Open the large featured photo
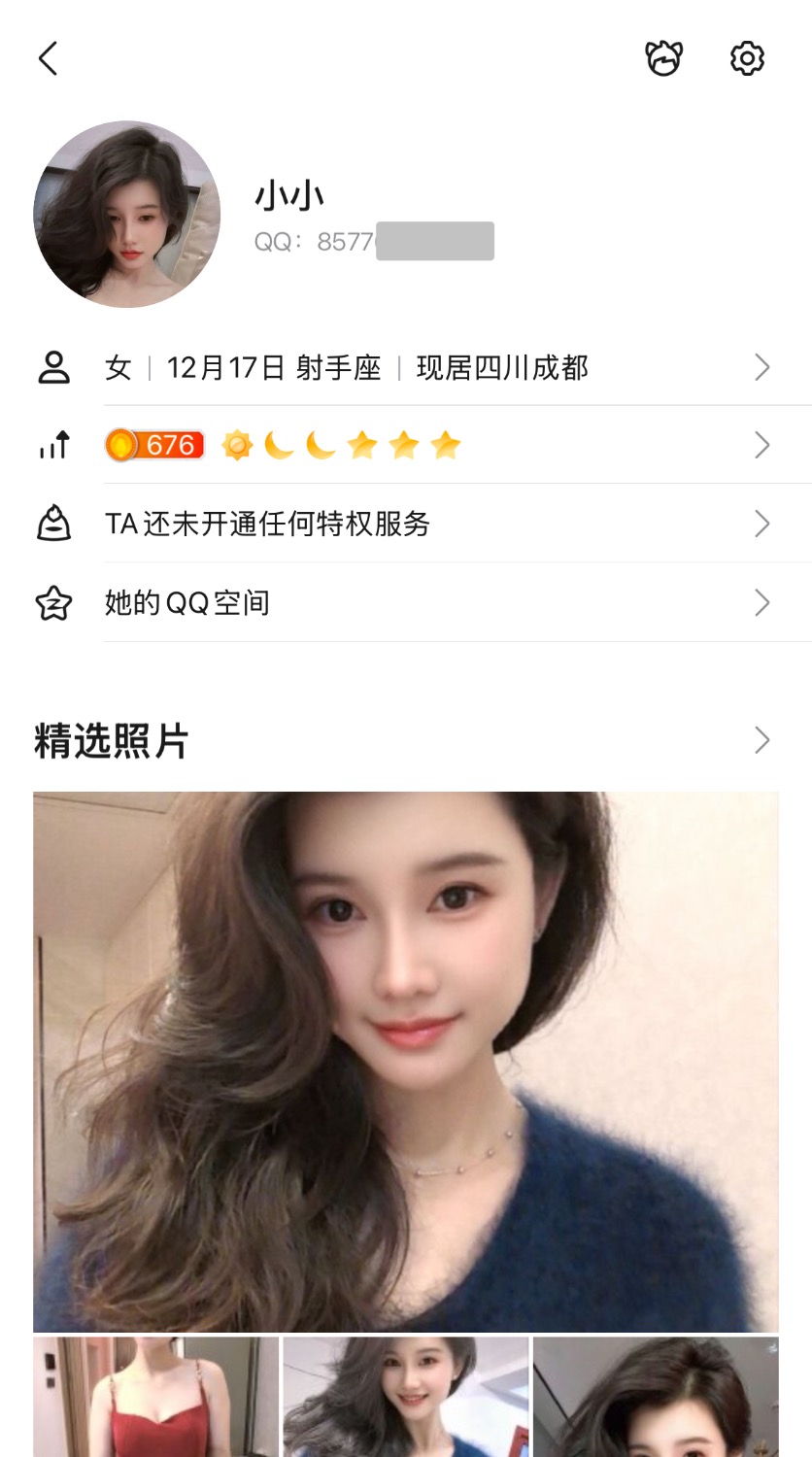The width and height of the screenshot is (812, 1457). tap(406, 1061)
